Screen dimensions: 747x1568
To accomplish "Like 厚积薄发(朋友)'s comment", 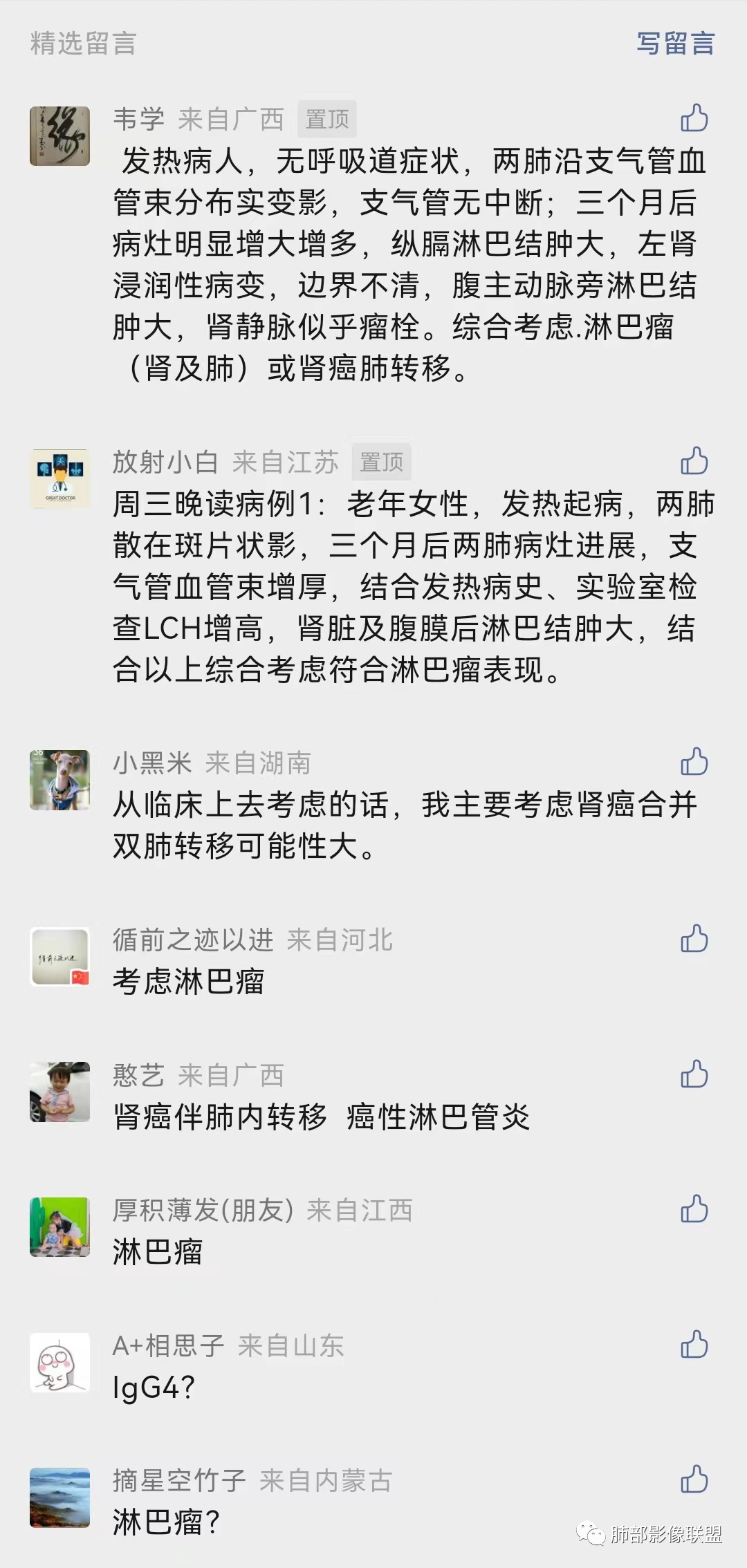I will 694,1210.
